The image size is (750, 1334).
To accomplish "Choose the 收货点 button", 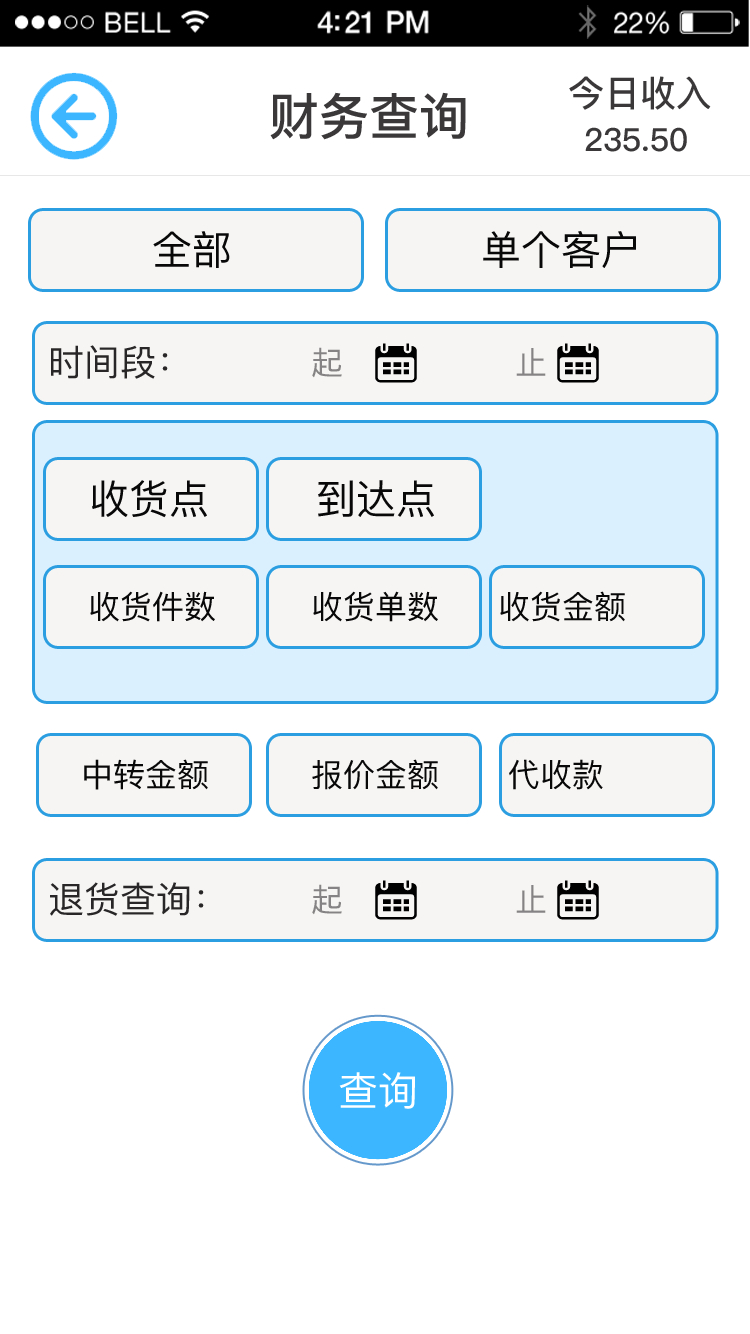I will pos(151,499).
